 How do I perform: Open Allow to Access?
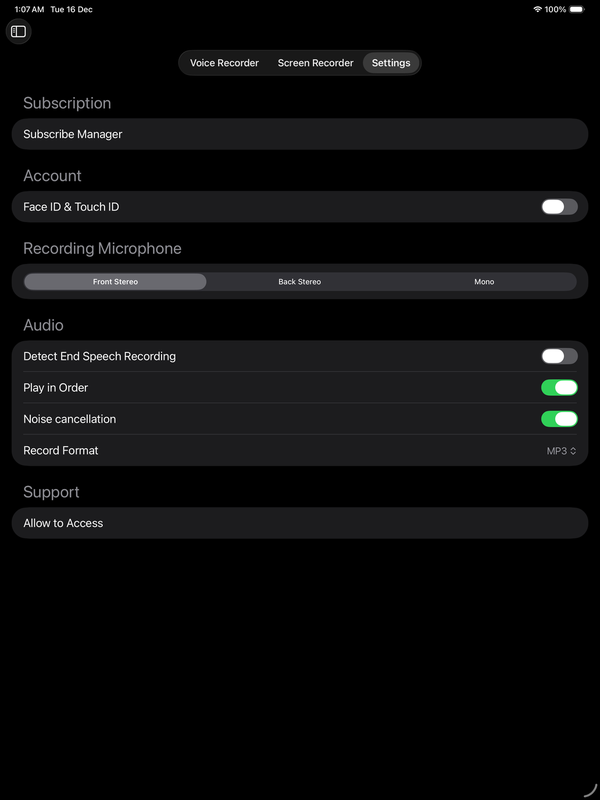[x=299, y=523]
